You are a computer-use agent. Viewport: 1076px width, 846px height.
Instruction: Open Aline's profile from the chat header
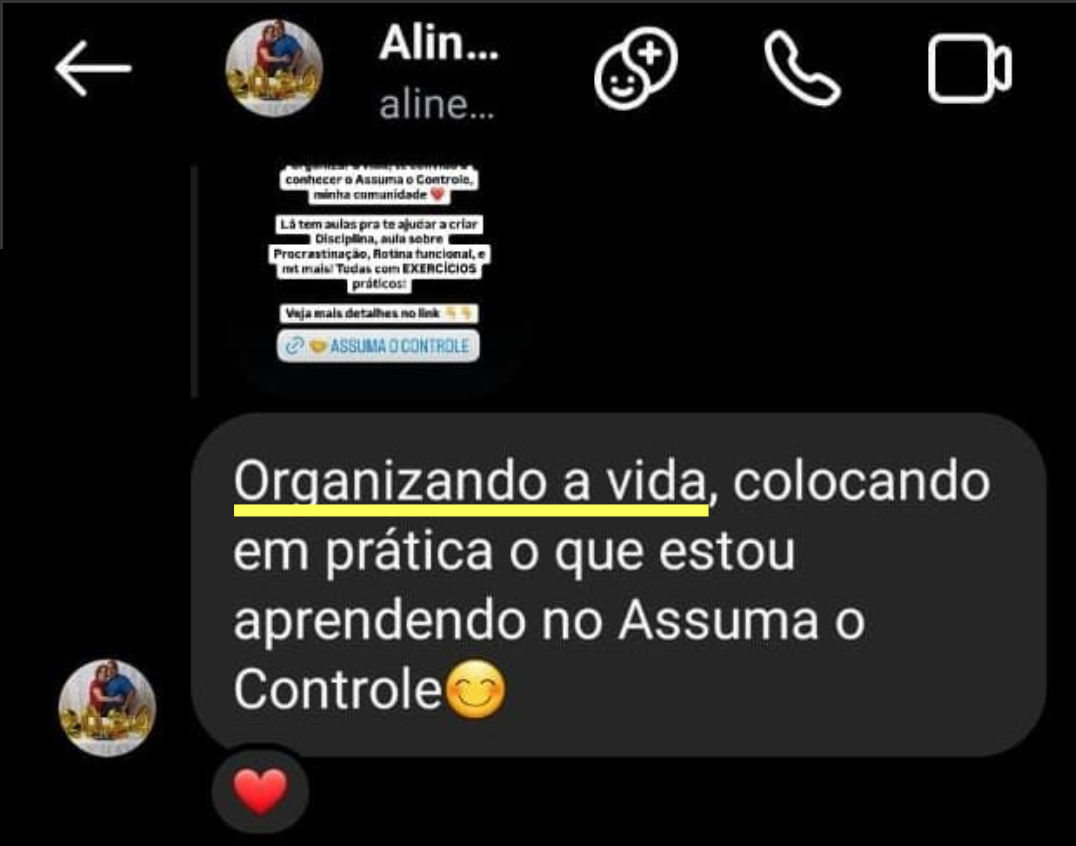tap(437, 68)
